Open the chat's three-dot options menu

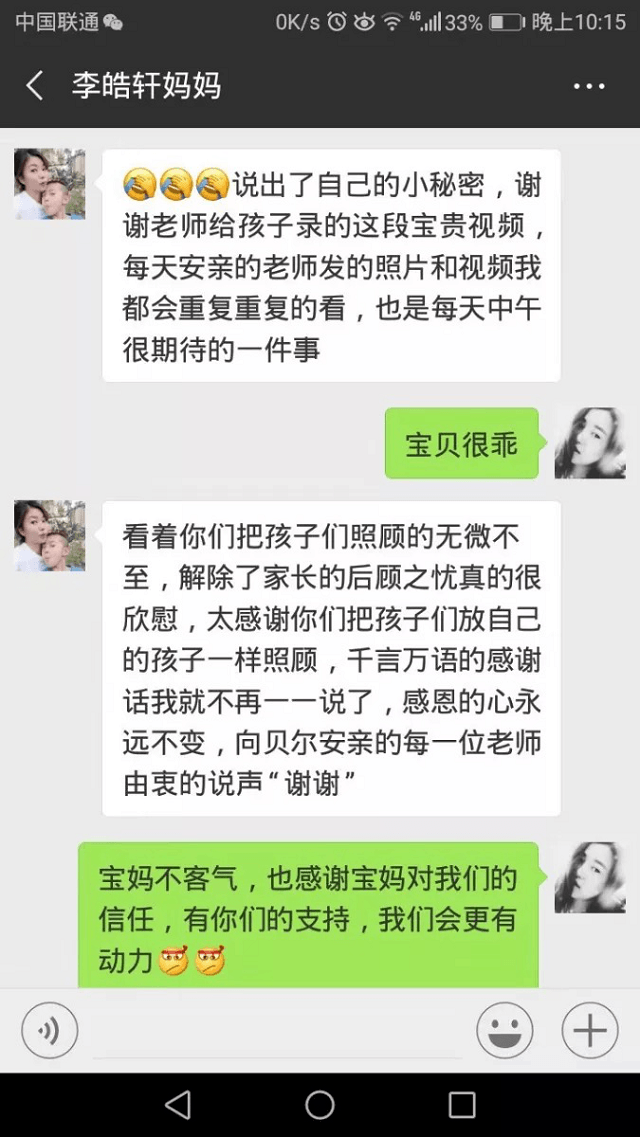tap(588, 87)
